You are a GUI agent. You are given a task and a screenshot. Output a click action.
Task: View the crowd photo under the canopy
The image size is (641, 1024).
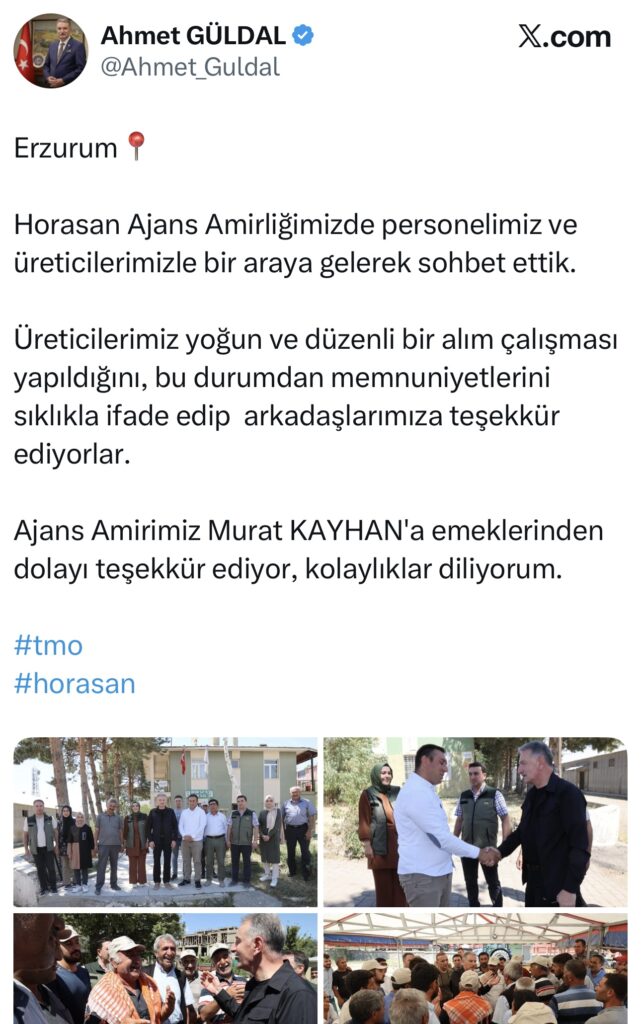[475, 968]
